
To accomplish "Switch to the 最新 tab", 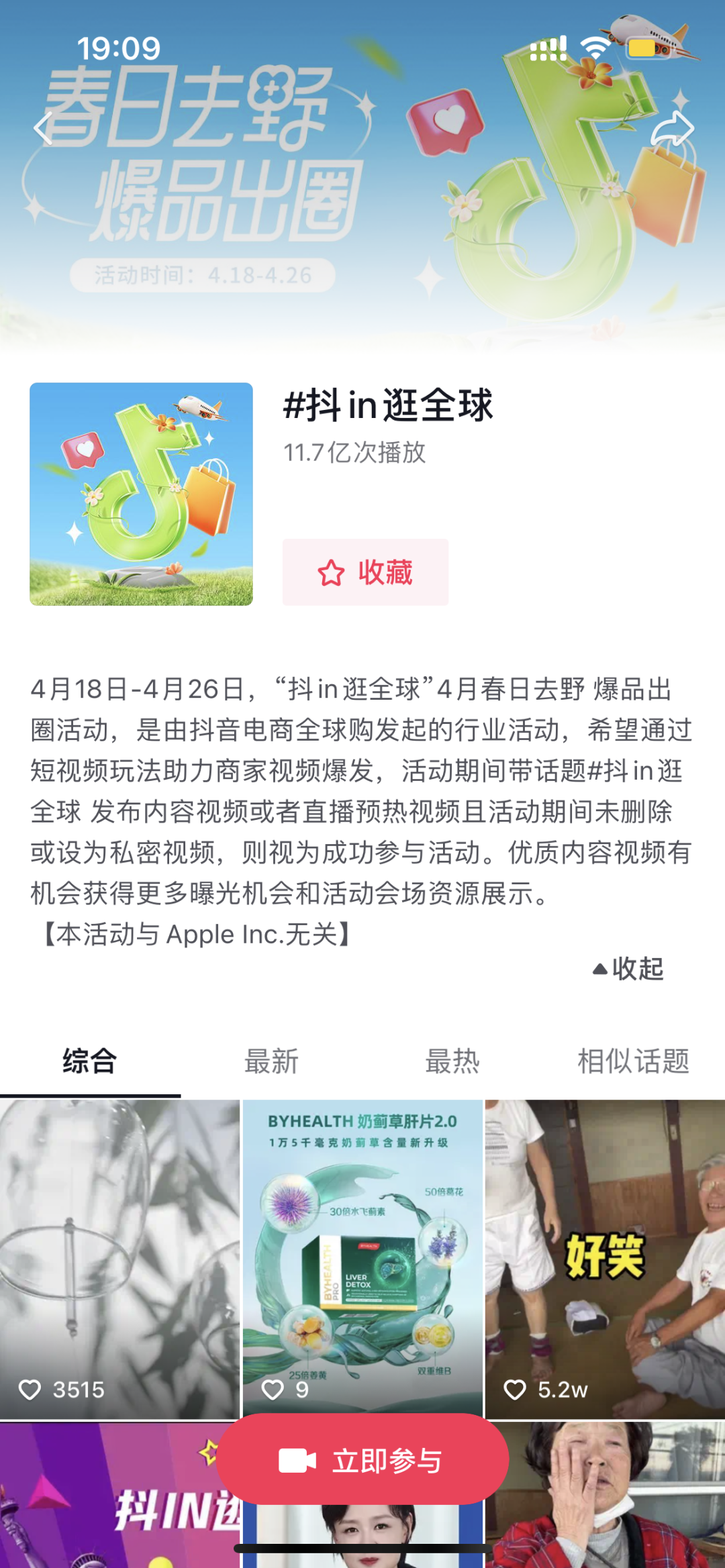I will click(271, 1061).
